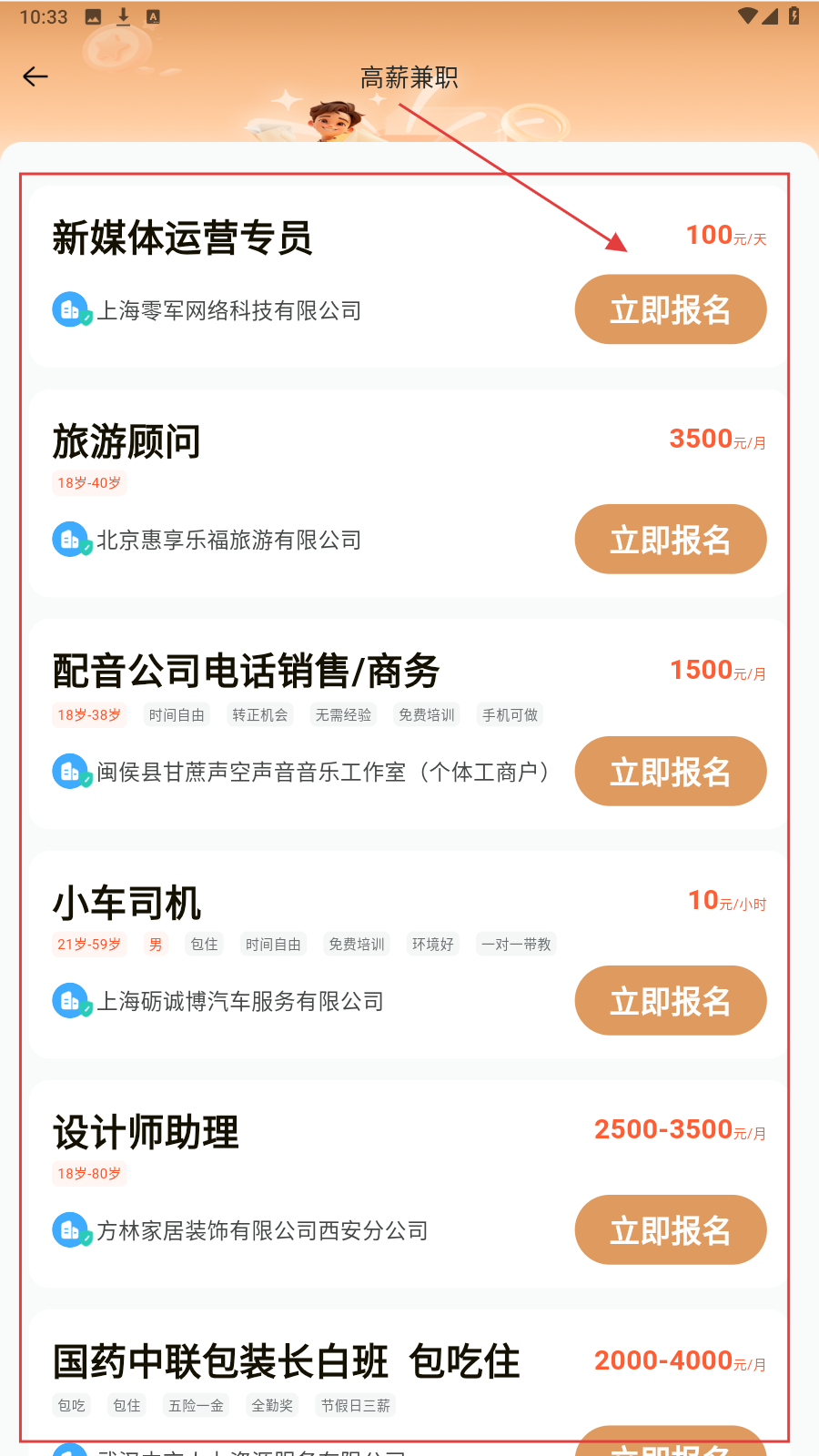Screen dimensions: 819x1456
Task: Apply to 配音公司电话销售/商务 via 立即报名
Action: [x=670, y=772]
